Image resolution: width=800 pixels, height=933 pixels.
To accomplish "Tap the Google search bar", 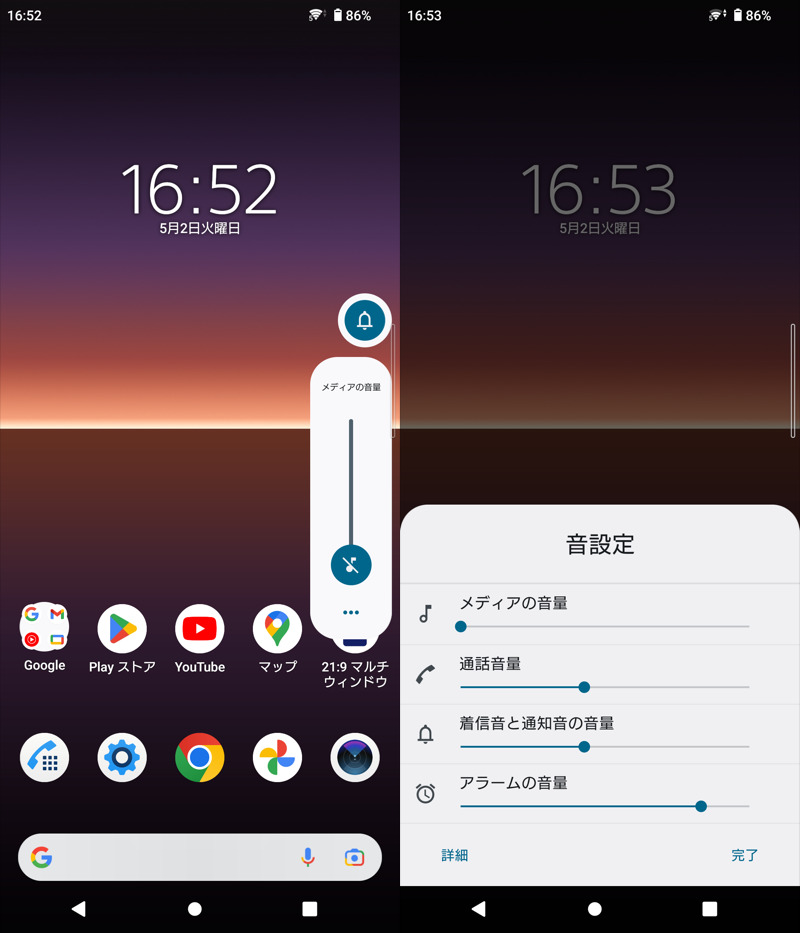I will pyautogui.click(x=170, y=857).
